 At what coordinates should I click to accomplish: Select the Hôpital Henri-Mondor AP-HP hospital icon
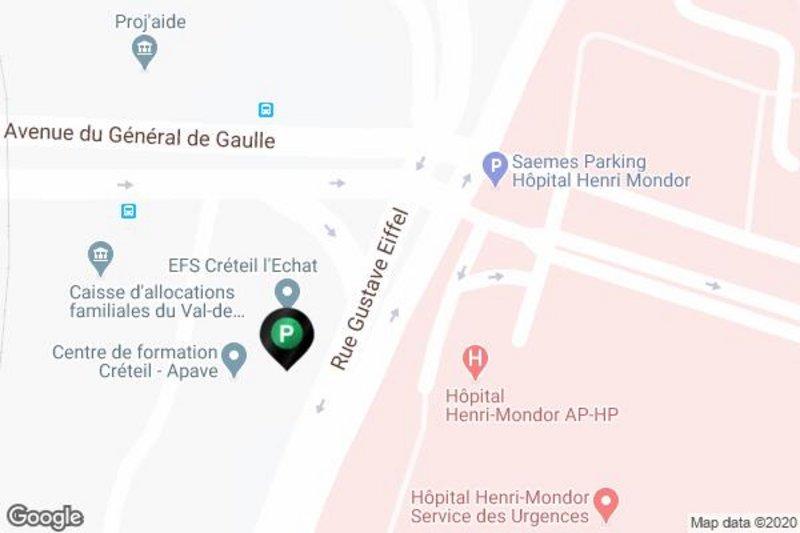[477, 358]
